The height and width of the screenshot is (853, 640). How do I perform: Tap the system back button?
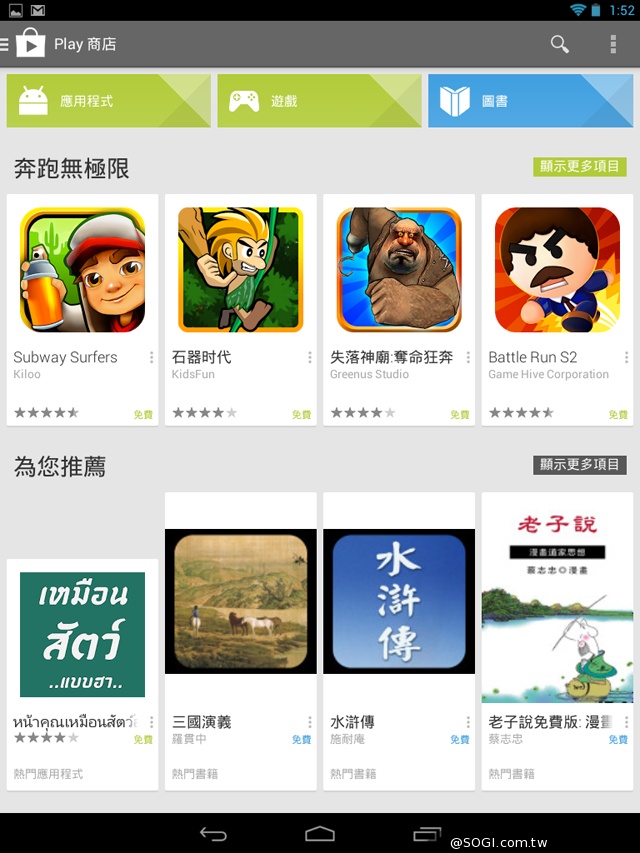coord(213,833)
